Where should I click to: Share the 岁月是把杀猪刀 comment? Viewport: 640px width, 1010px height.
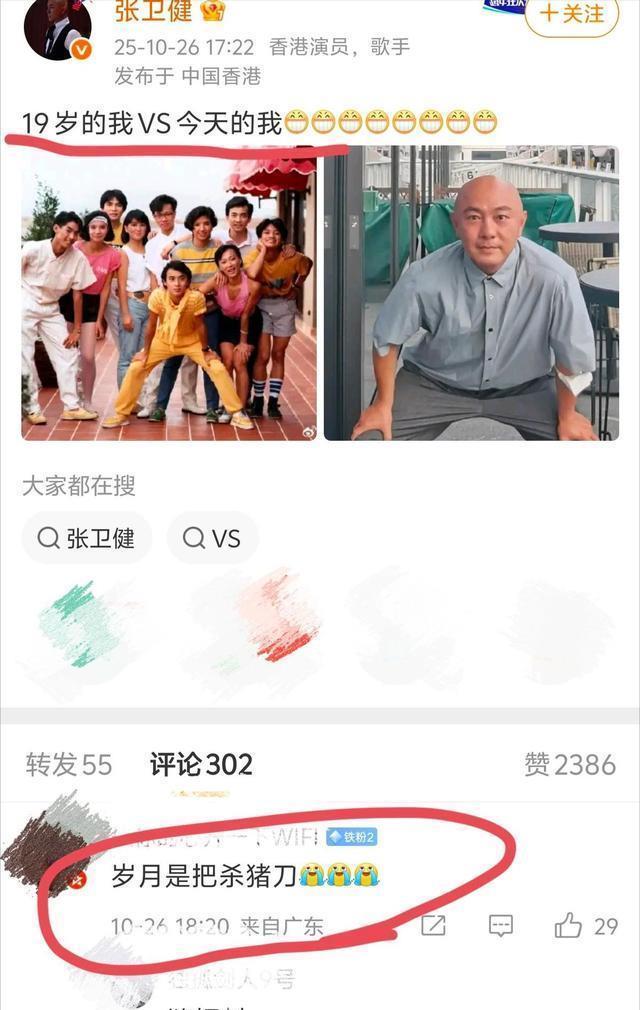coord(433,925)
